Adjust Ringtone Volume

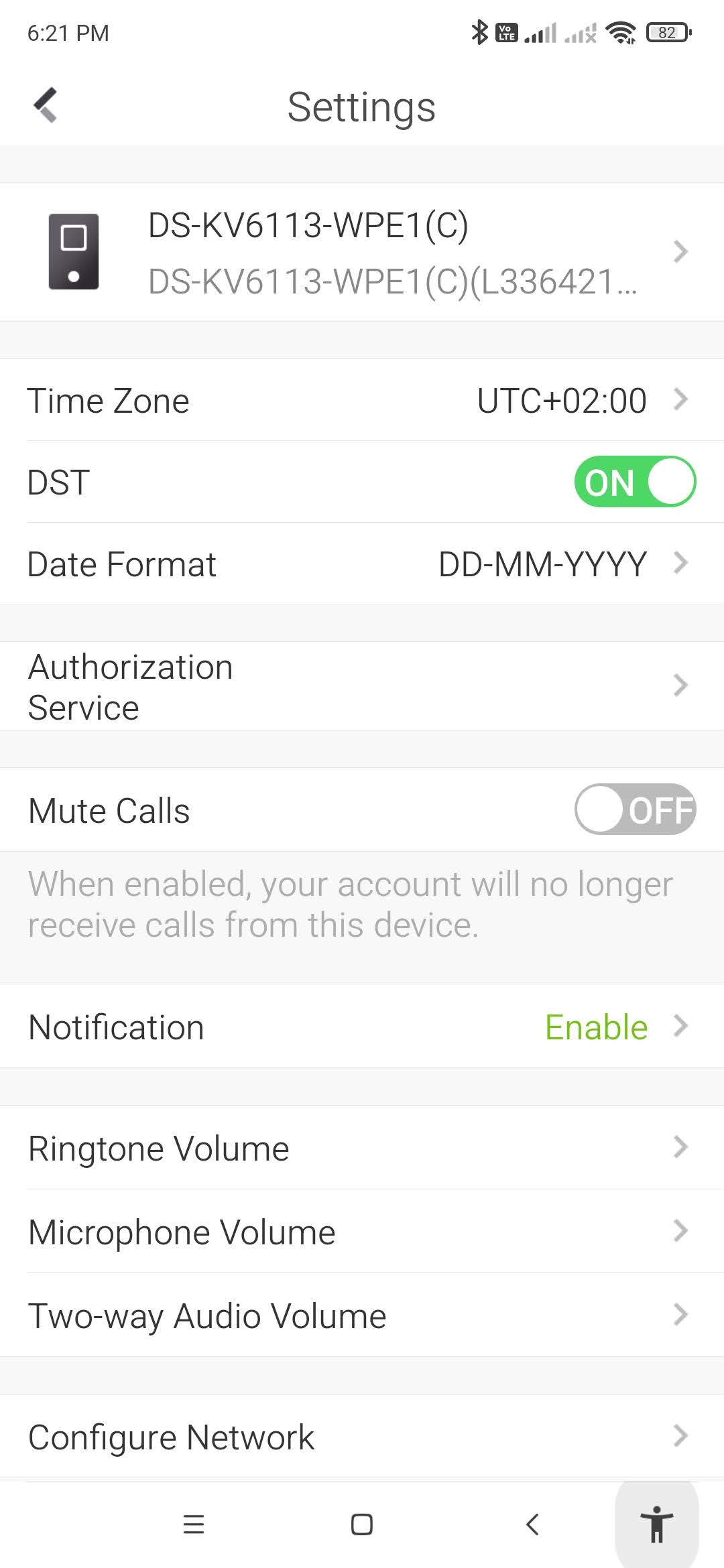(362, 1149)
